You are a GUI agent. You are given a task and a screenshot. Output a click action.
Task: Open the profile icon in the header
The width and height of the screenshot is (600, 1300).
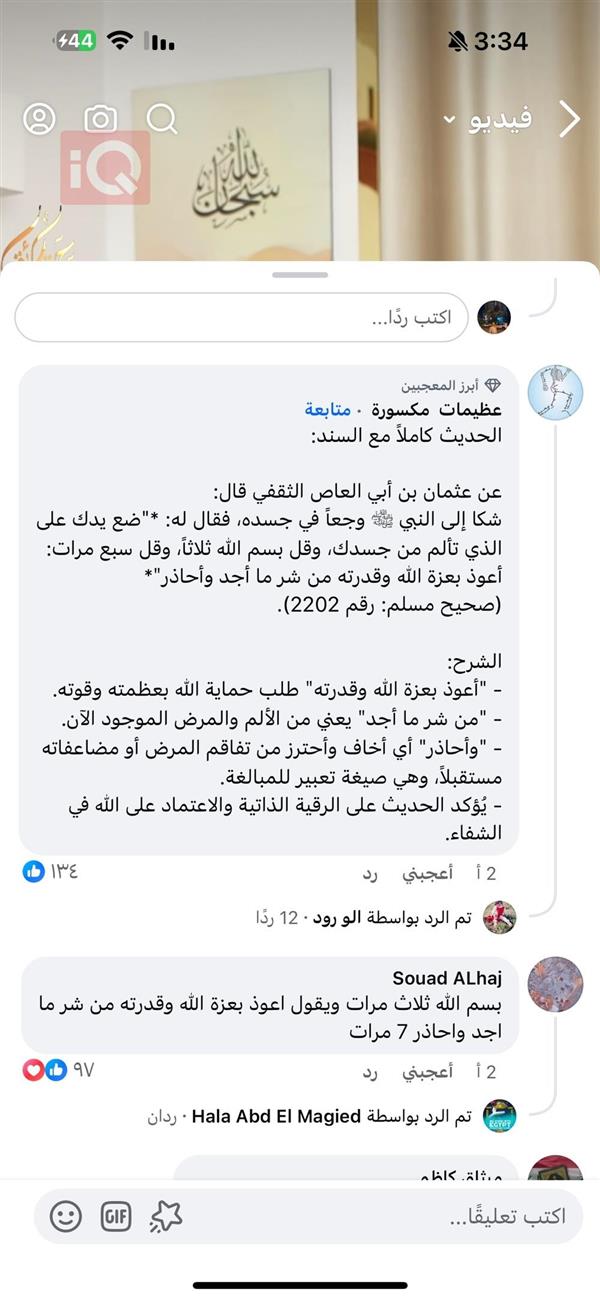click(39, 119)
